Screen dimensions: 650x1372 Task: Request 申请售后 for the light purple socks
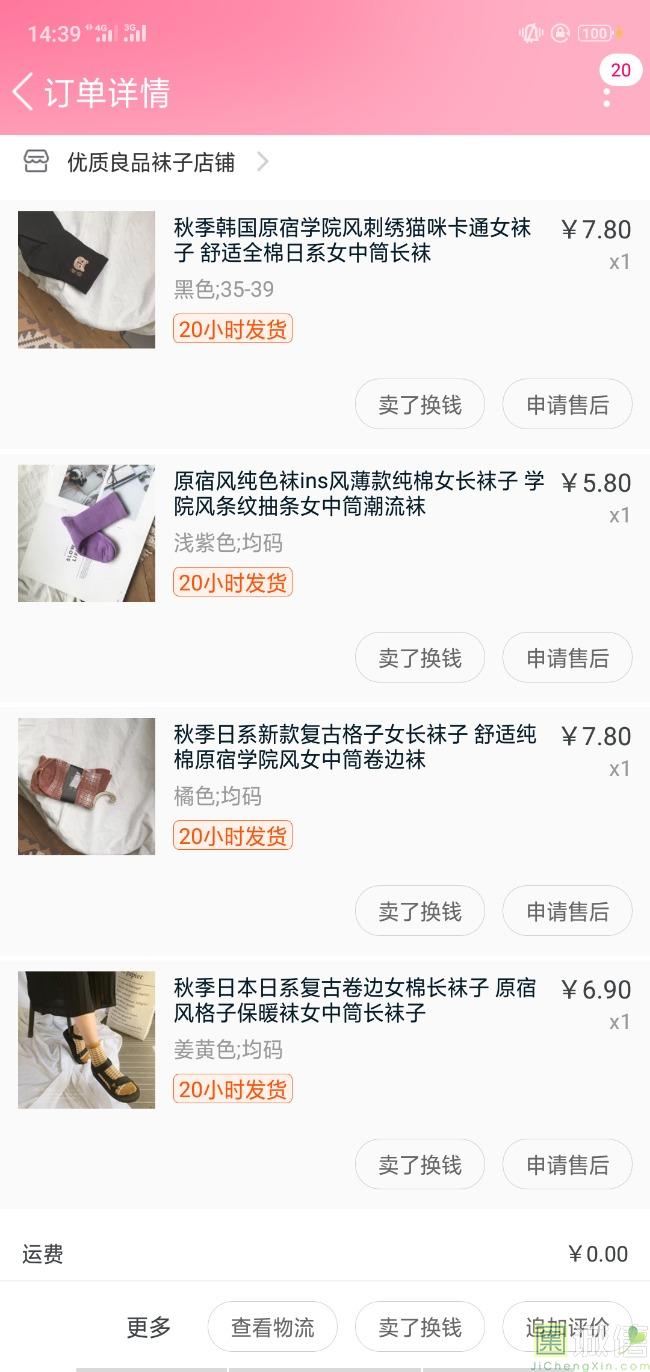click(x=567, y=658)
